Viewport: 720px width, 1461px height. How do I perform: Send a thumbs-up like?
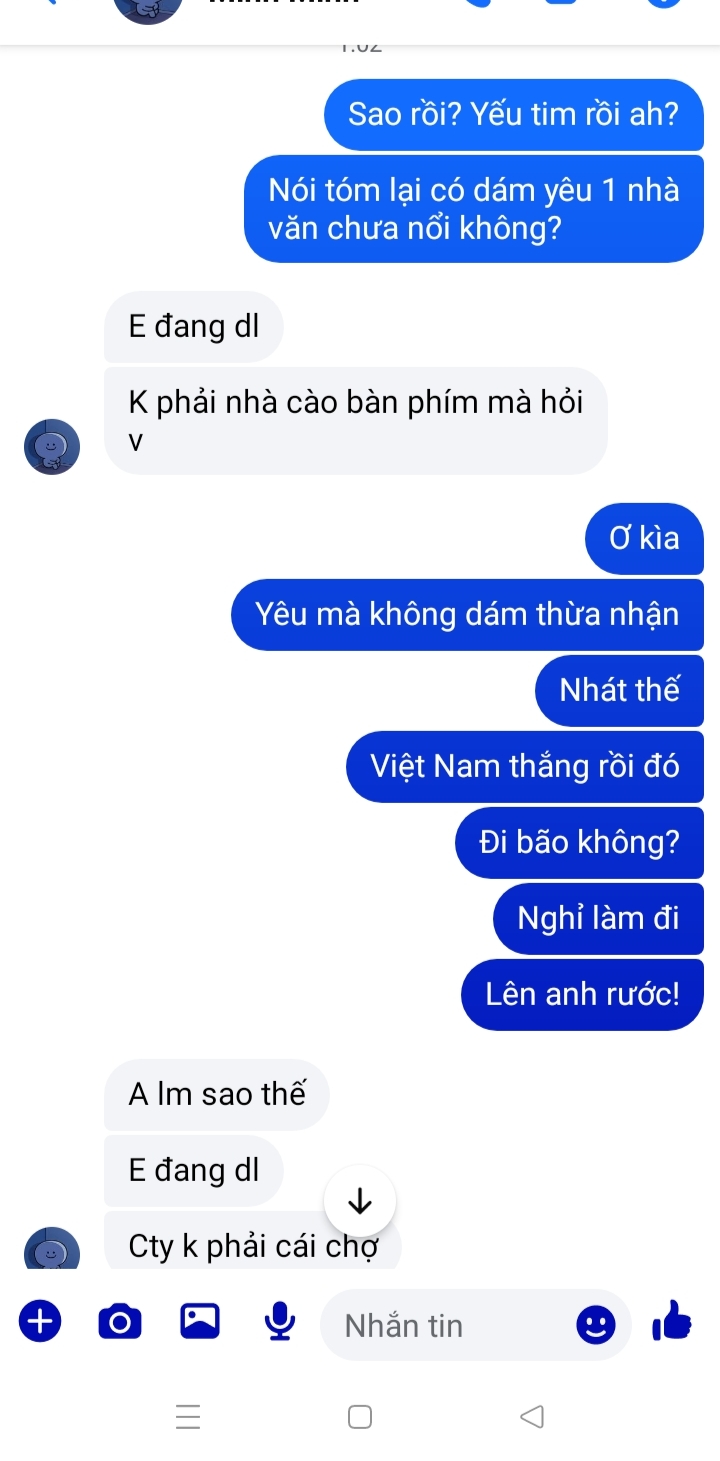click(672, 1322)
